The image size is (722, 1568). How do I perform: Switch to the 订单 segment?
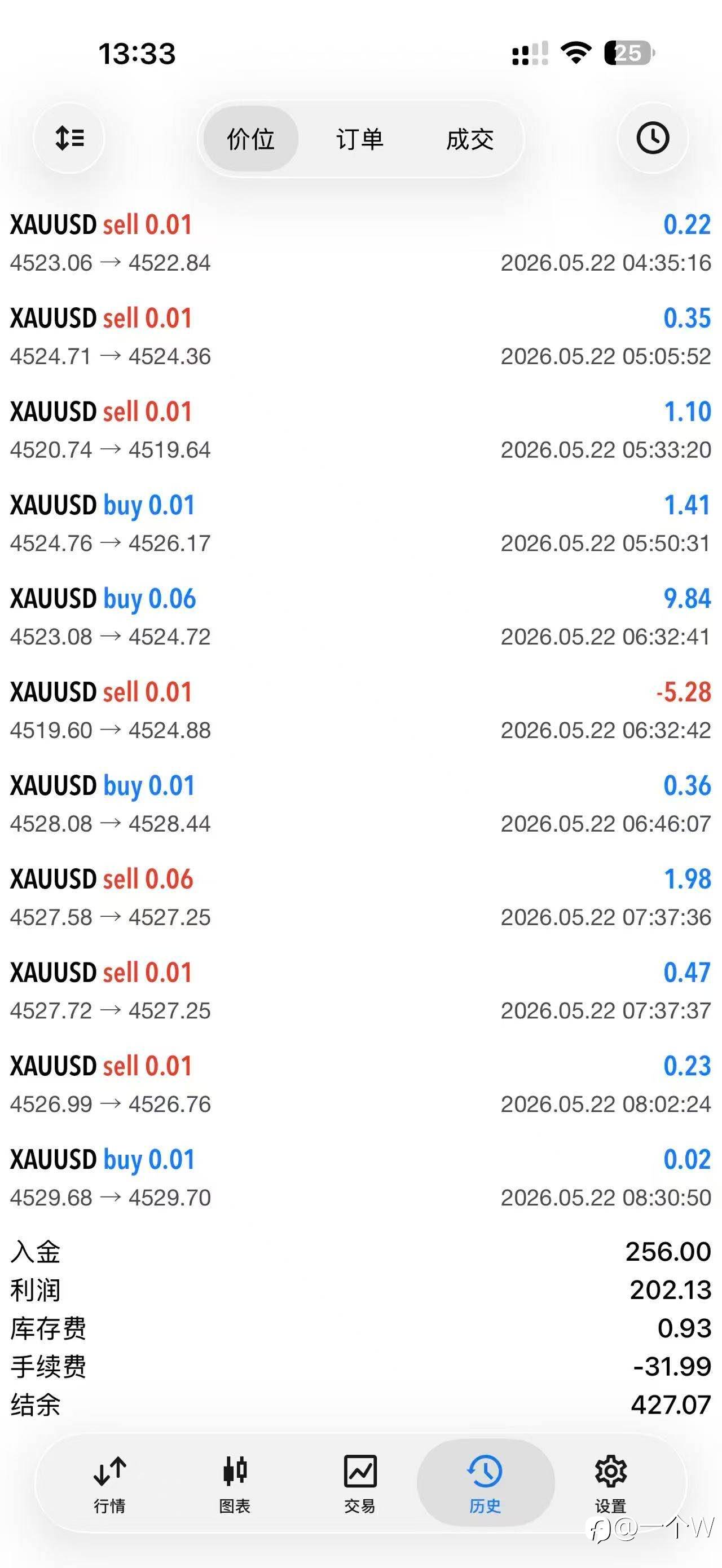360,139
